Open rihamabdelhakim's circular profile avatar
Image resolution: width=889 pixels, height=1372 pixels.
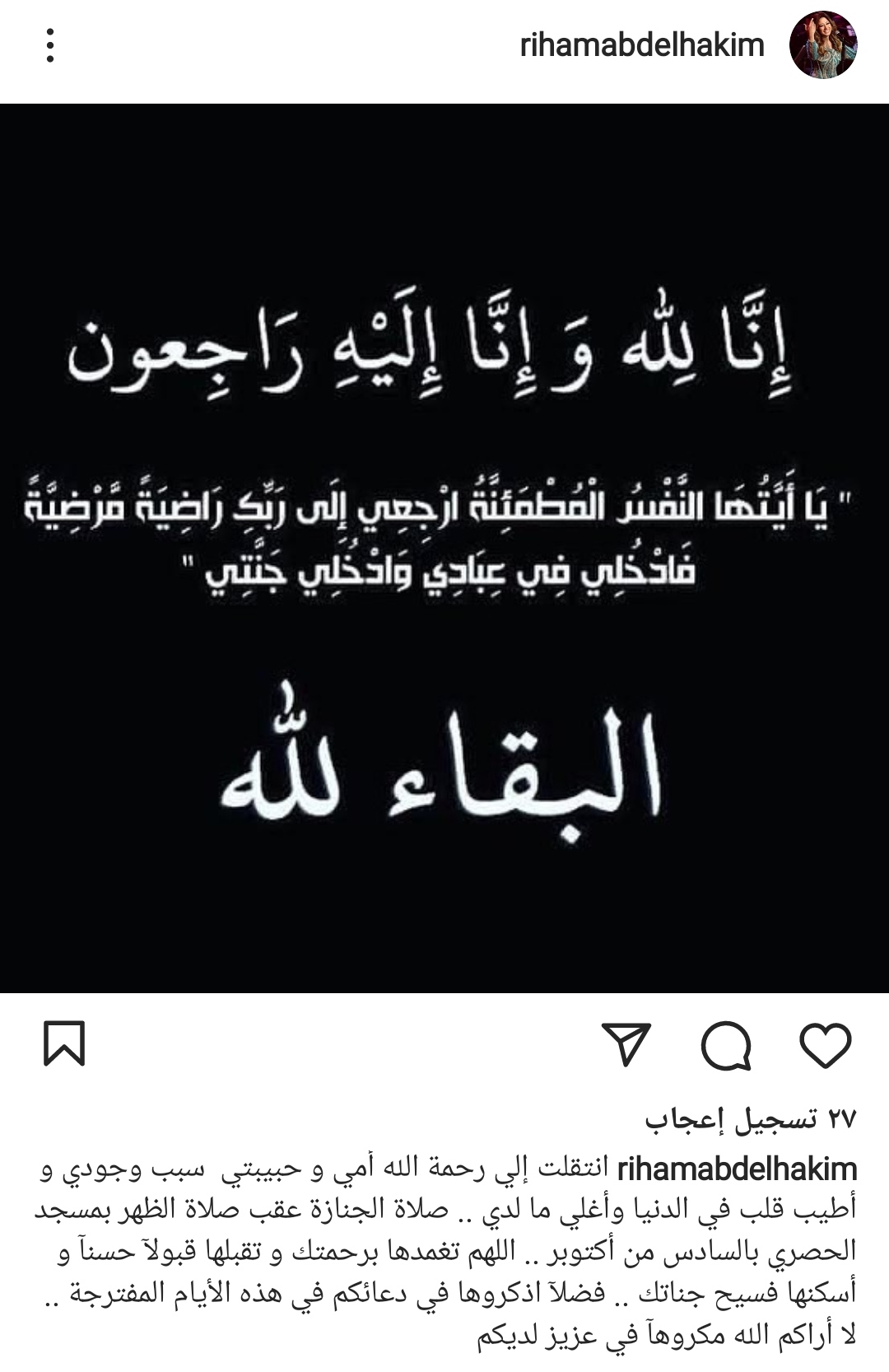(x=826, y=46)
